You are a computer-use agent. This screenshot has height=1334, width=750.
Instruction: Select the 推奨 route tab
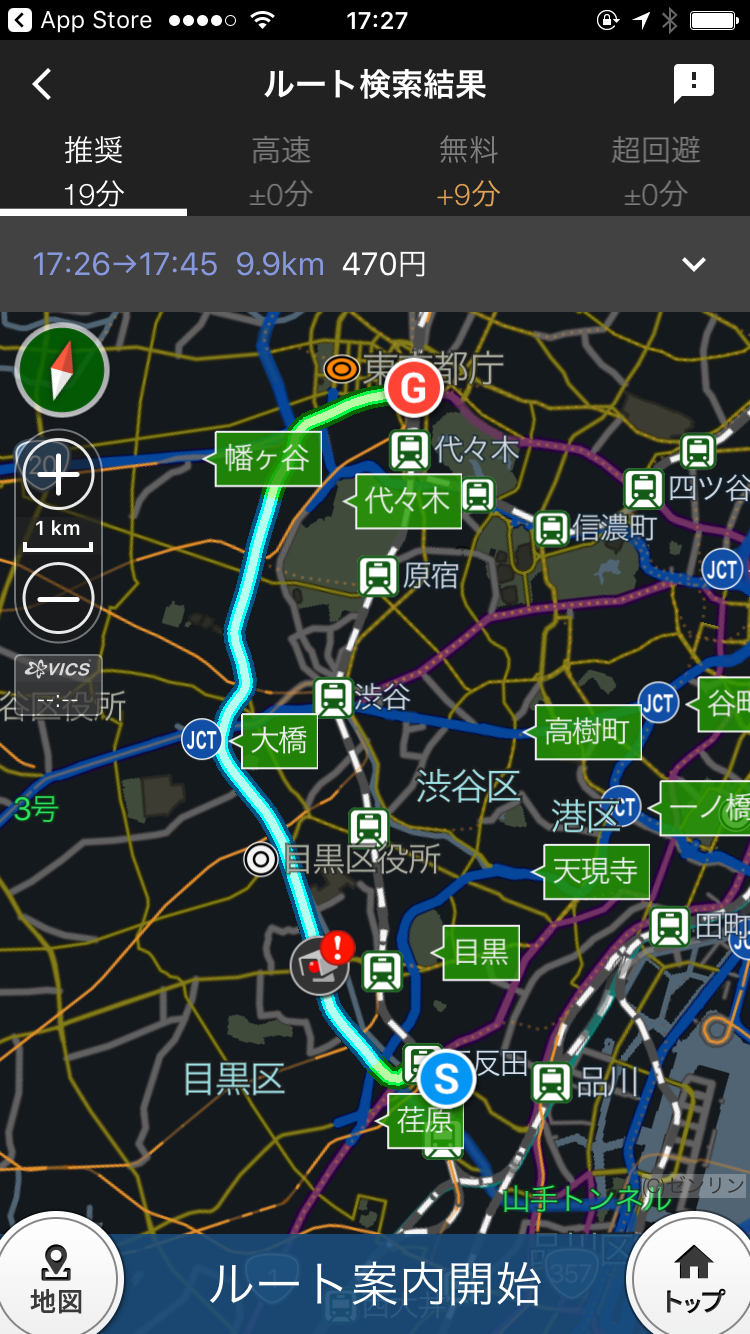point(94,171)
